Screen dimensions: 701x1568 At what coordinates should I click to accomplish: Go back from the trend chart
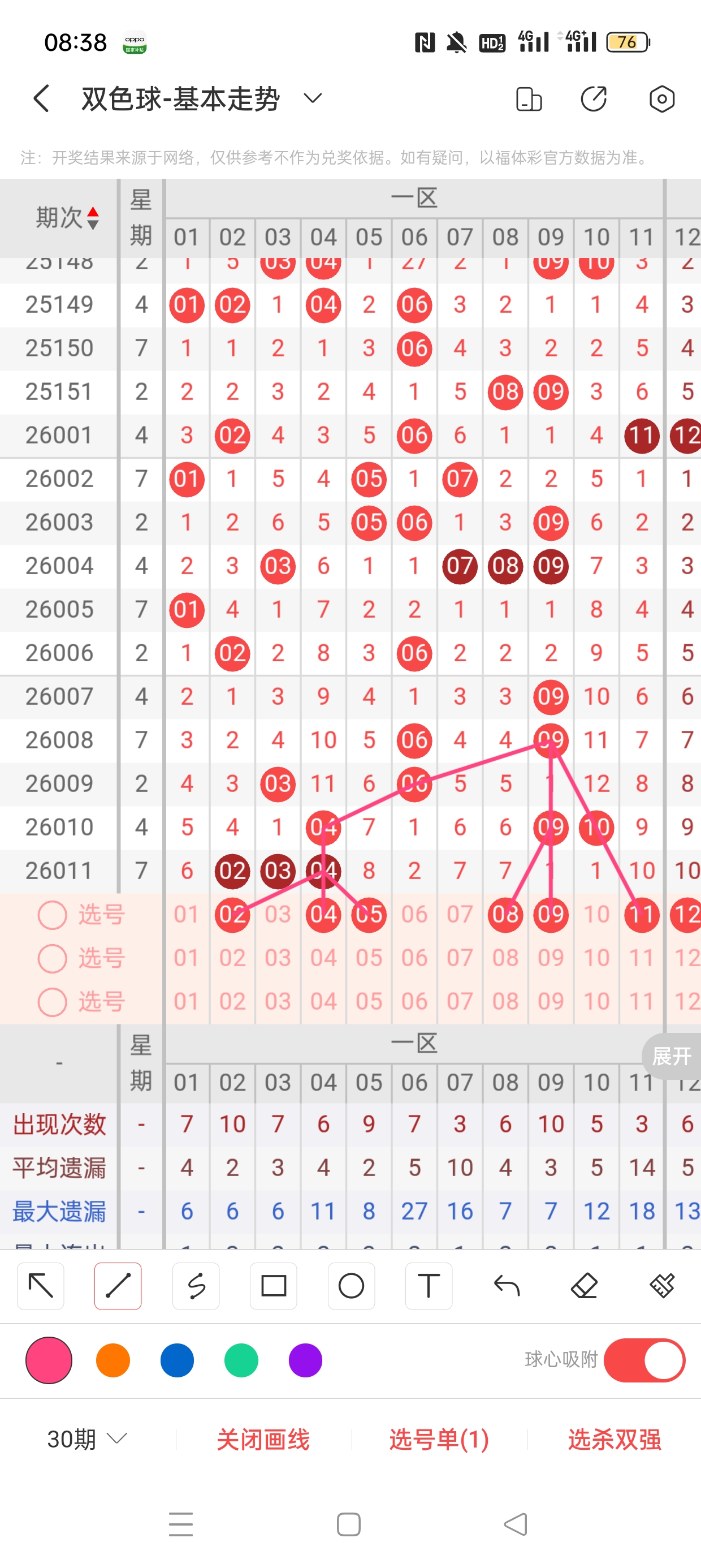41,98
